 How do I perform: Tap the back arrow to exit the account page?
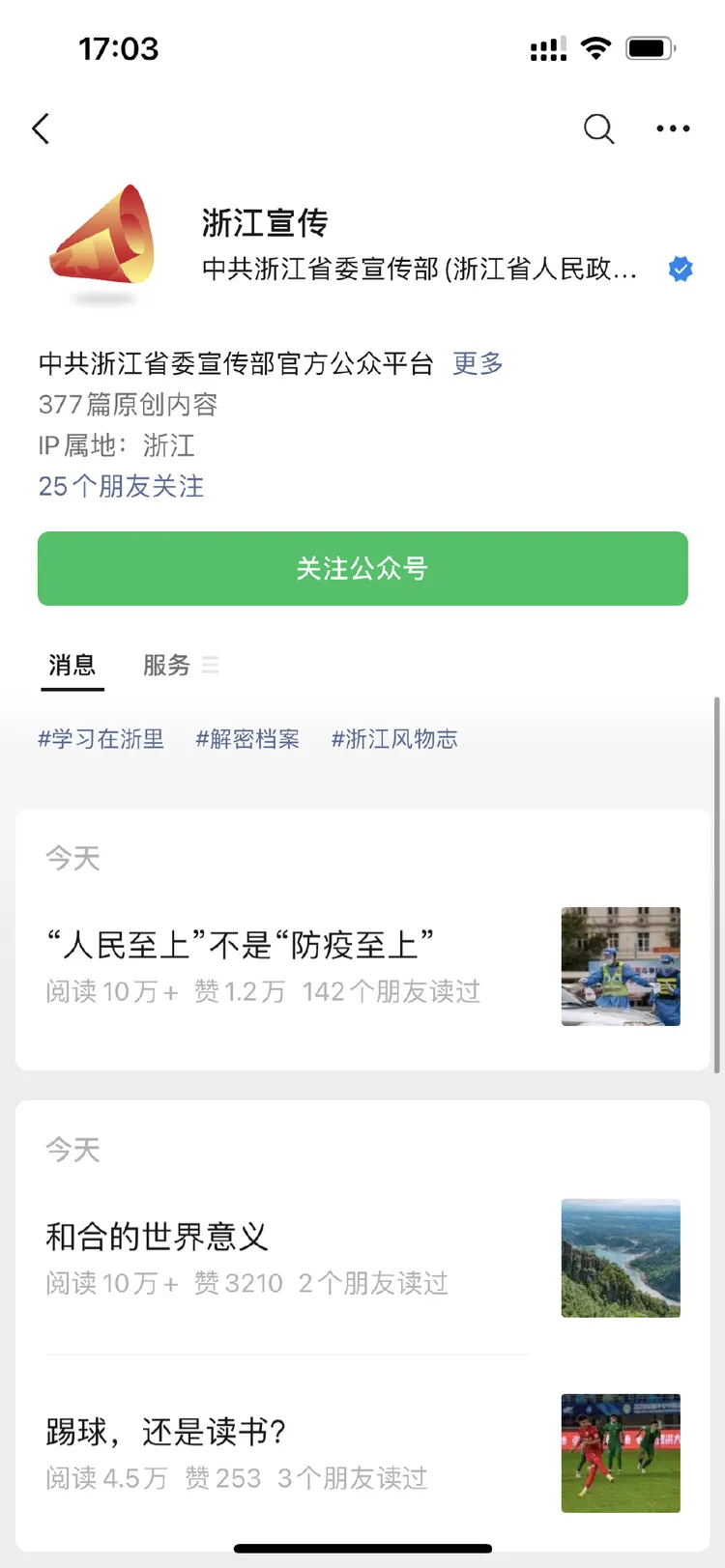(x=41, y=128)
